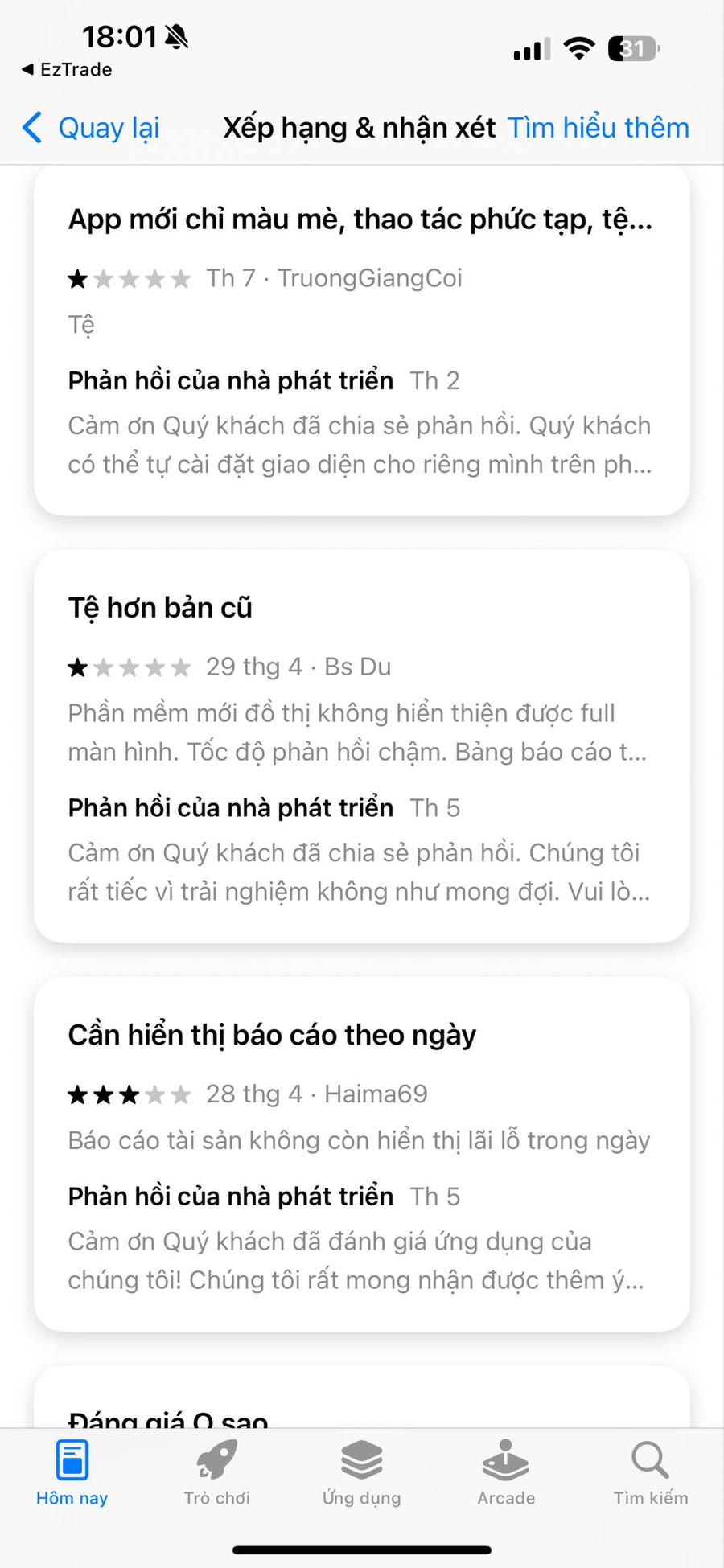Return to EzTrade app from status bar
Viewport: 724px width, 1568px height.
68,70
